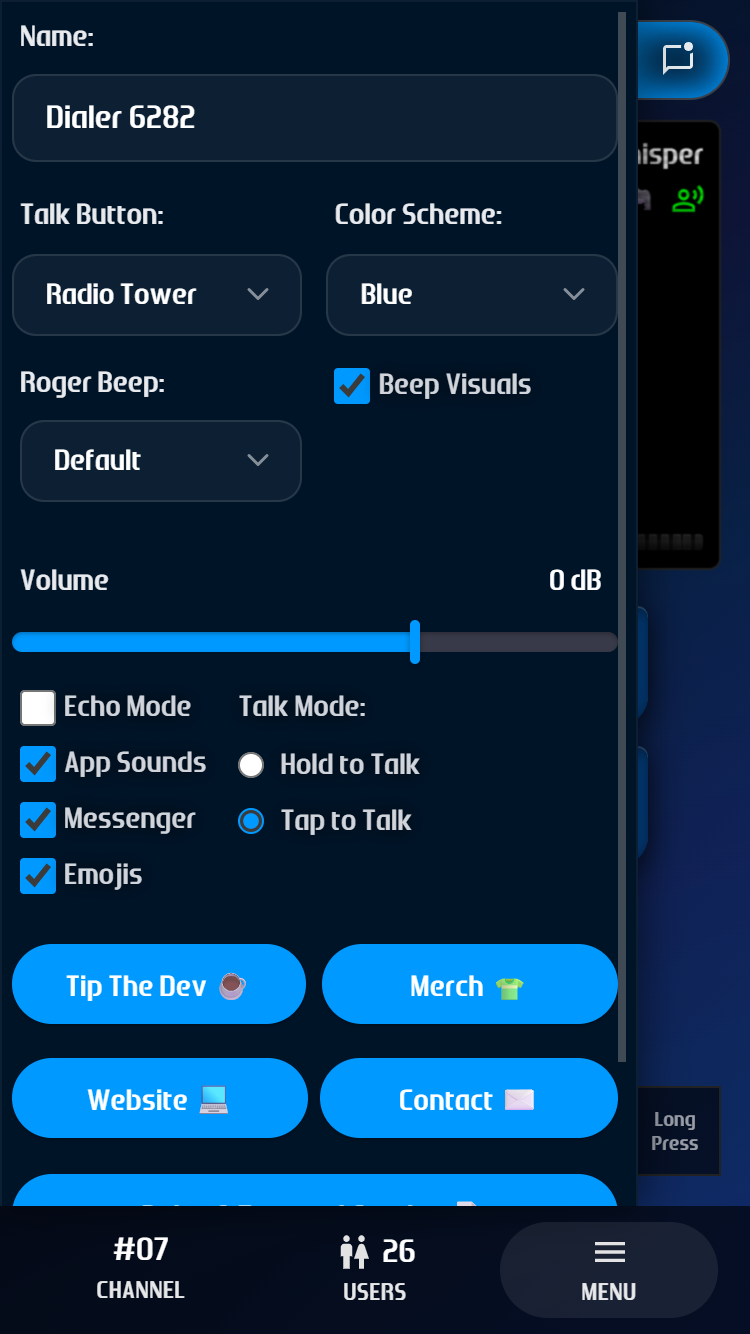View the 26 users list

(376, 1268)
